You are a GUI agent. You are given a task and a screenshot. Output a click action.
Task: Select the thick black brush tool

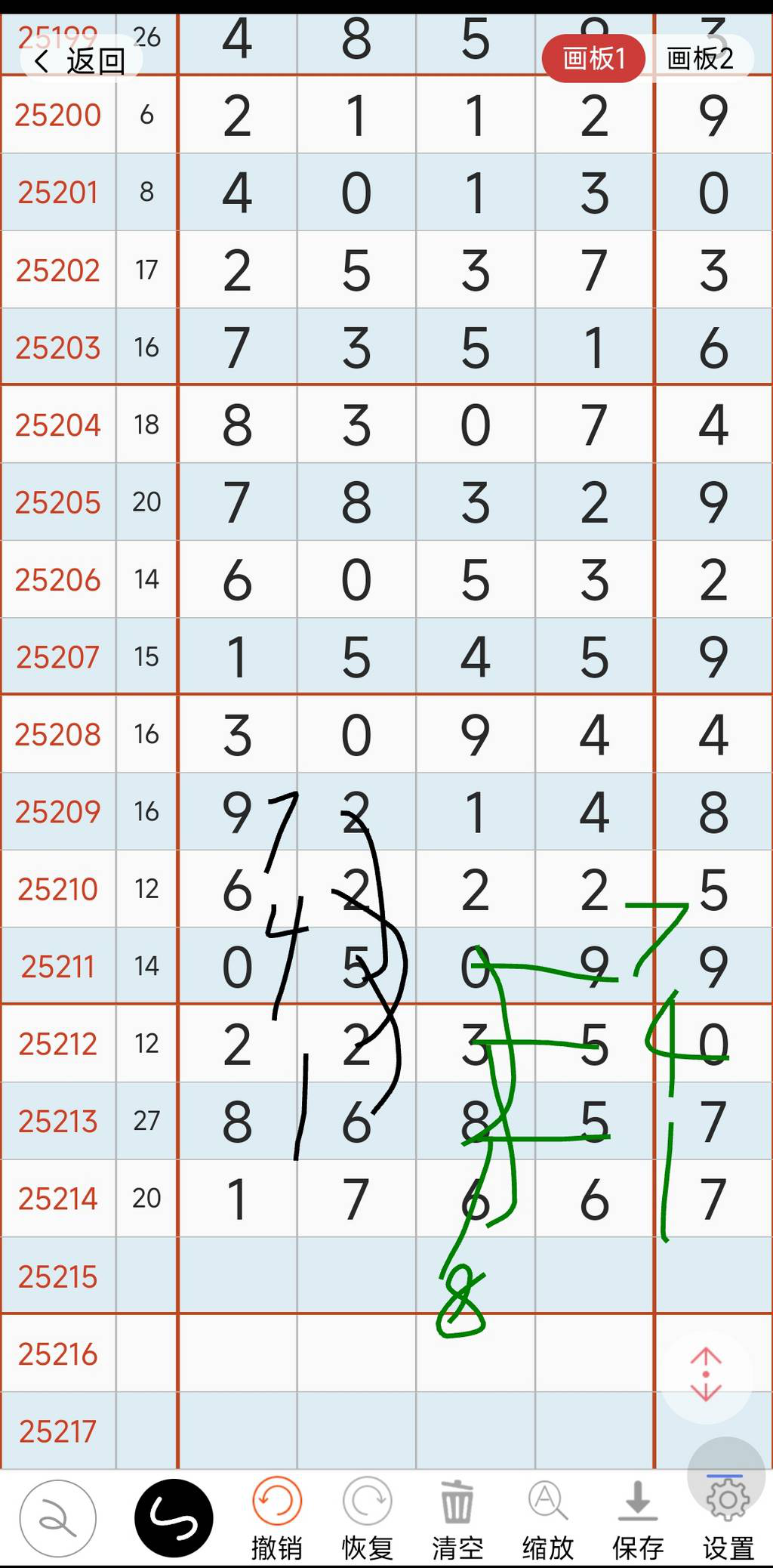click(174, 1517)
